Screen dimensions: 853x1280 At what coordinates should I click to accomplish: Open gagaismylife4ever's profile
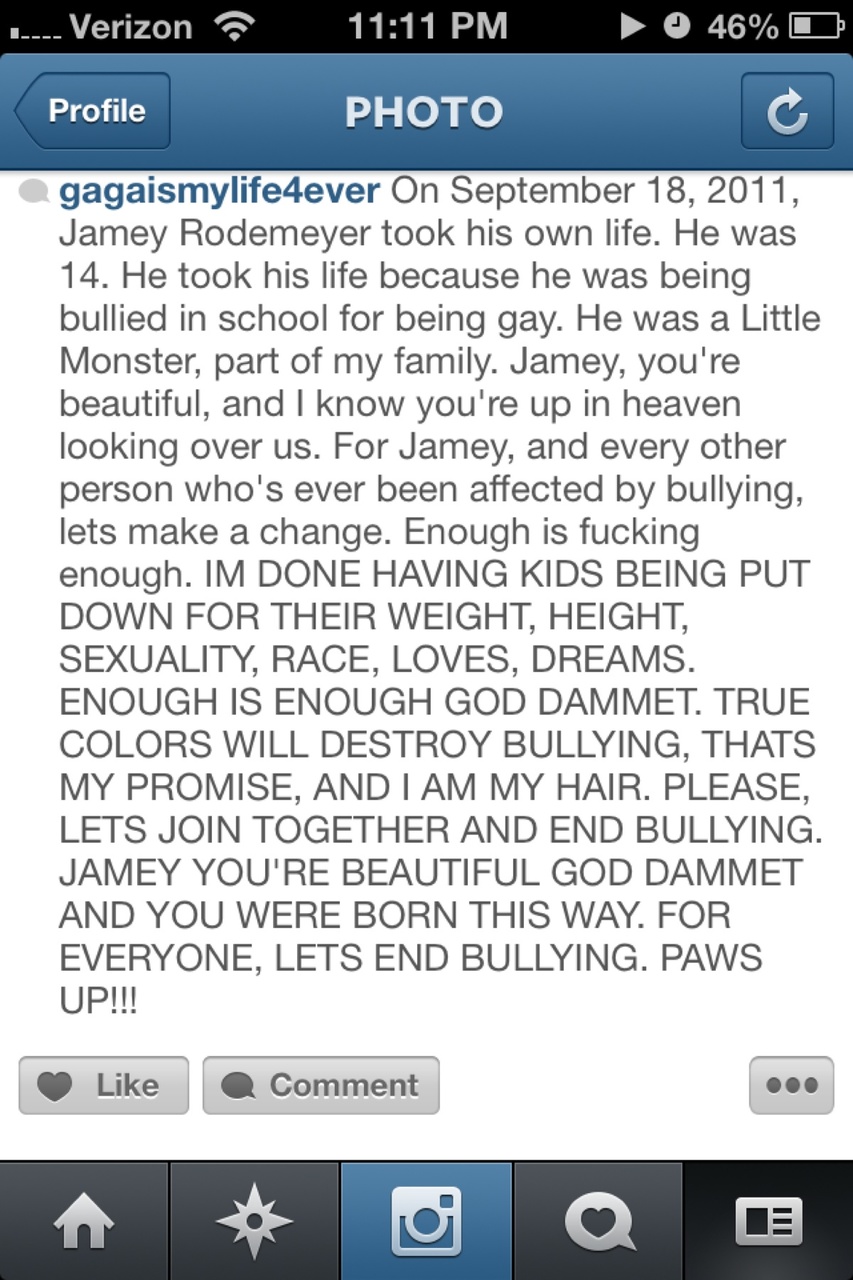219,190
